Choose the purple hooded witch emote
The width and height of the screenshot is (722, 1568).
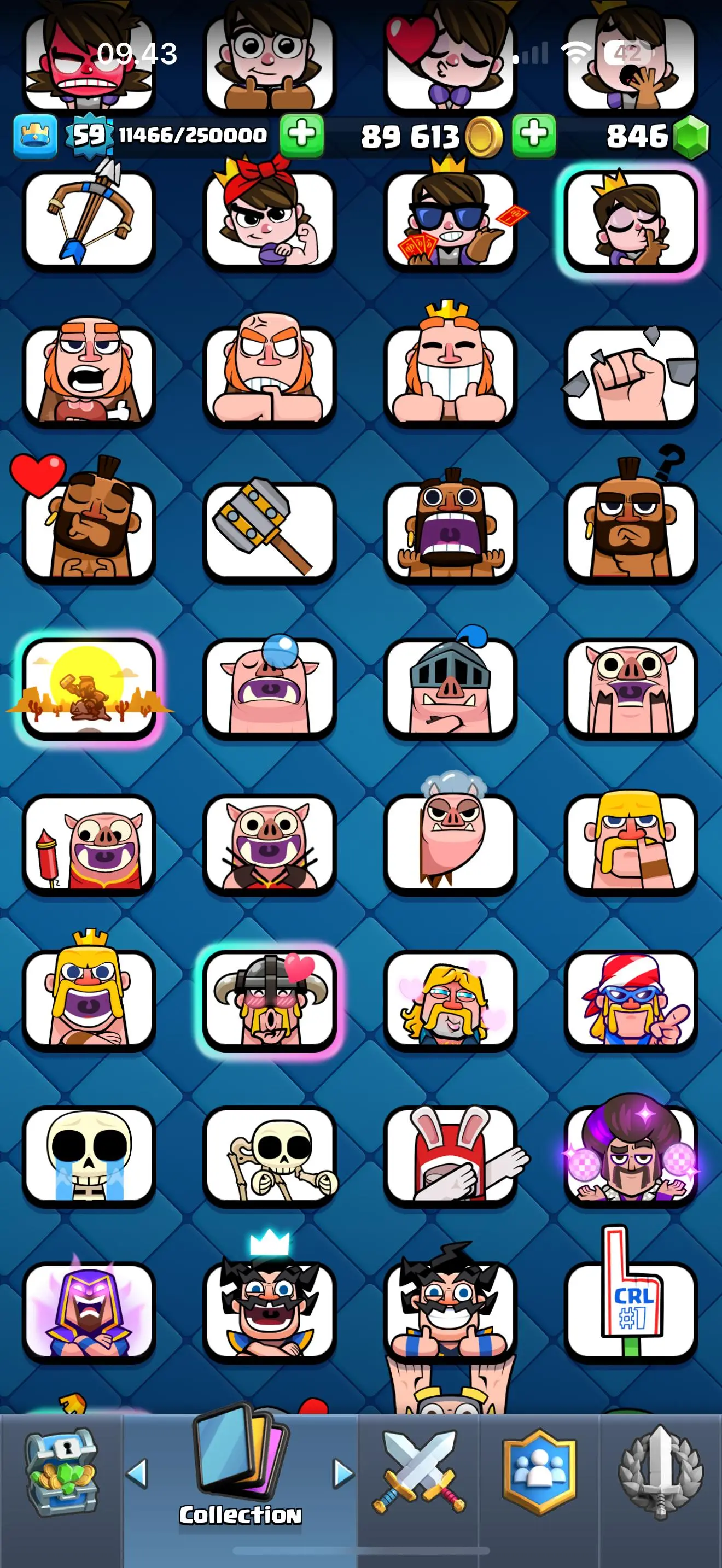(89, 1311)
